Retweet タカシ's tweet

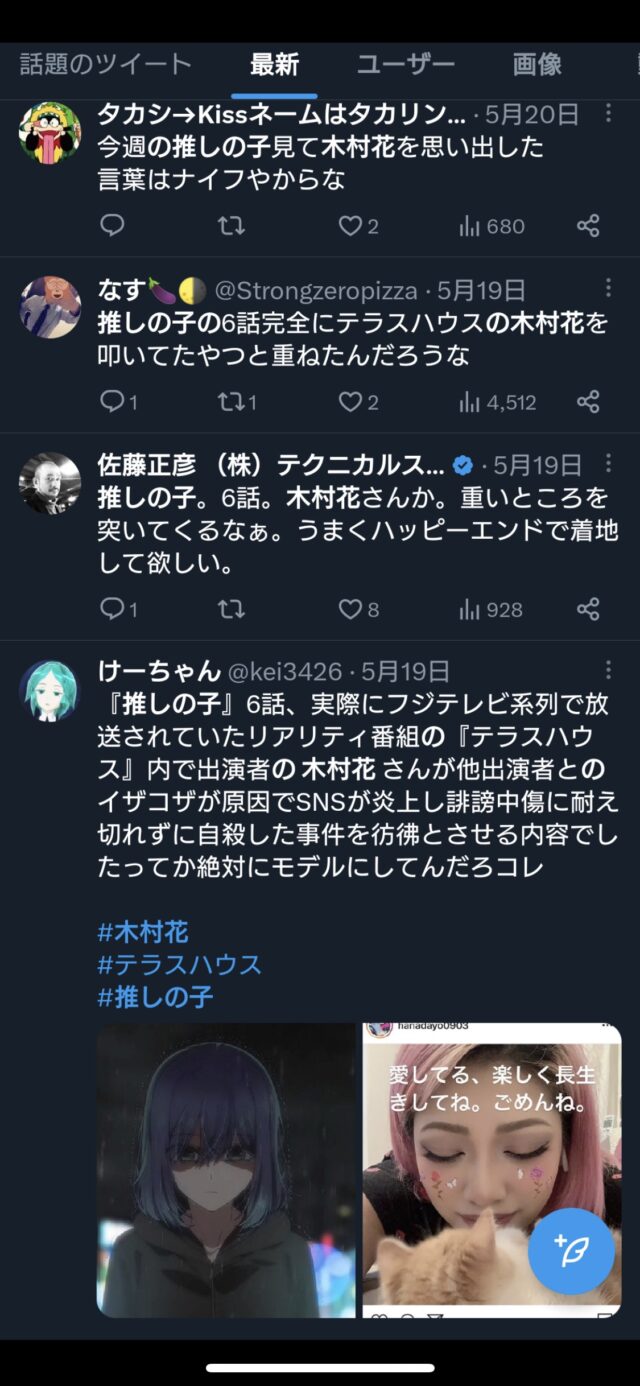pyautogui.click(x=231, y=226)
